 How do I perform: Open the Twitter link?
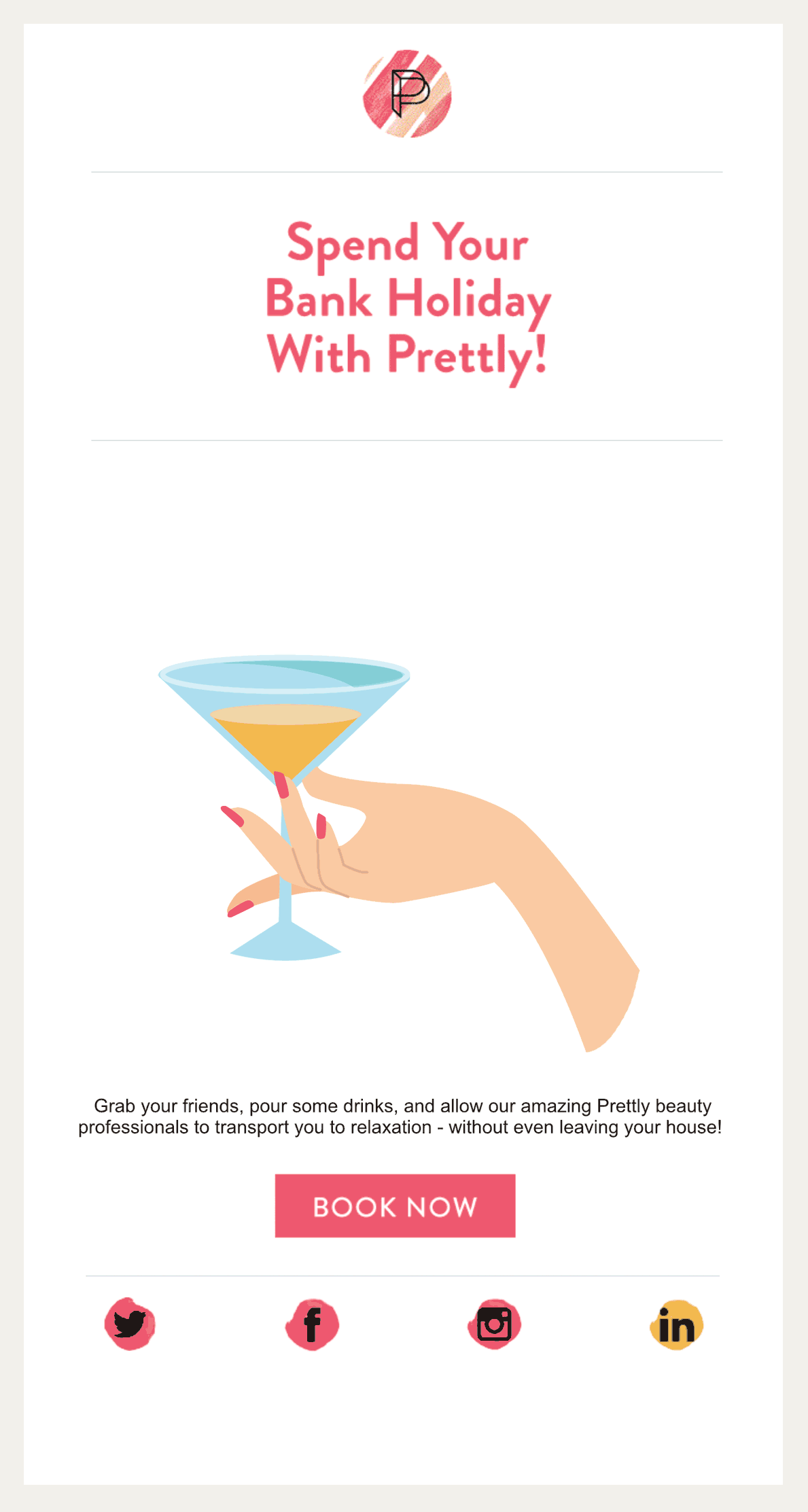130,1324
